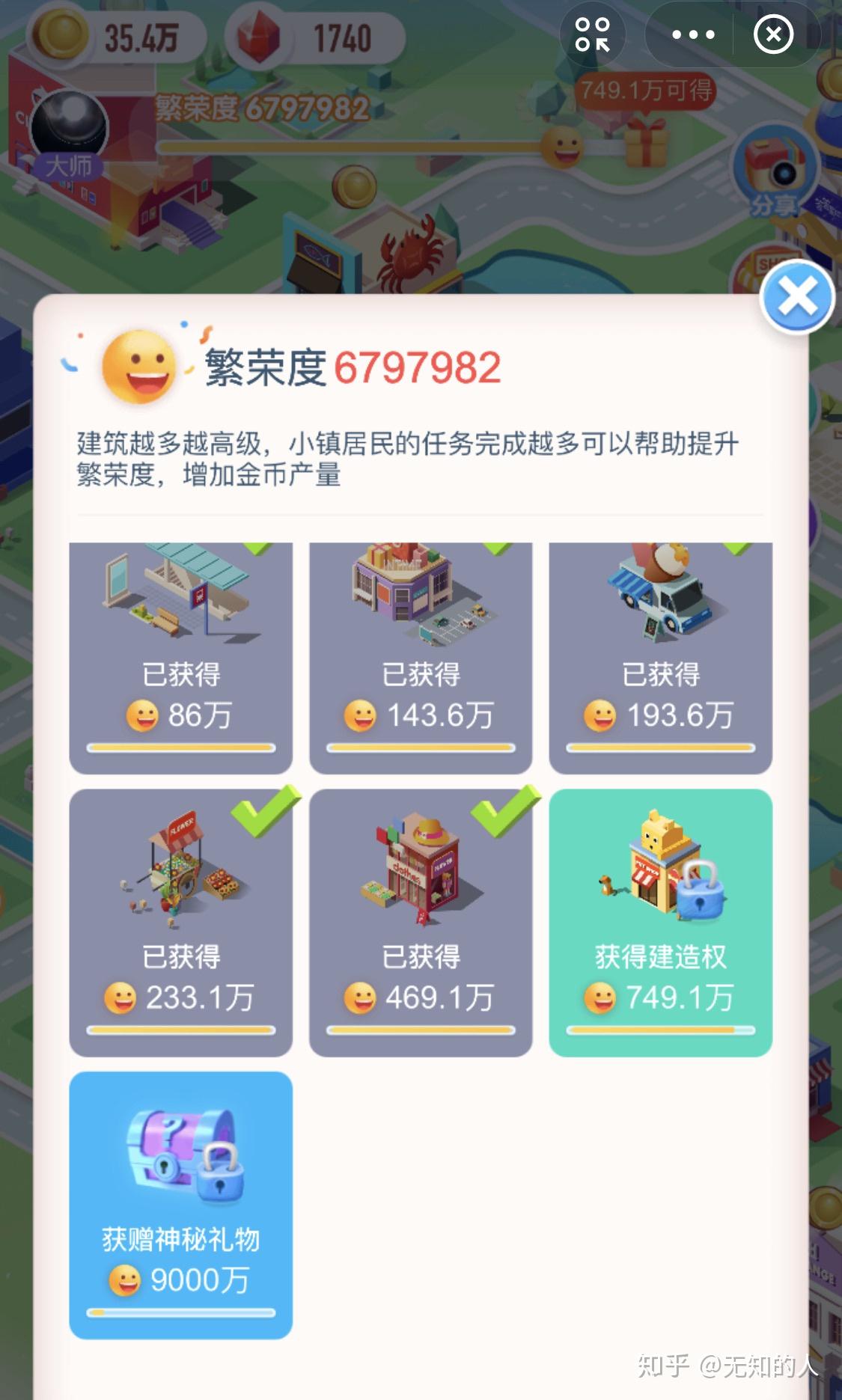Open the four-dot mini program switcher
Viewport: 842px width, 1400px height.
[592, 34]
